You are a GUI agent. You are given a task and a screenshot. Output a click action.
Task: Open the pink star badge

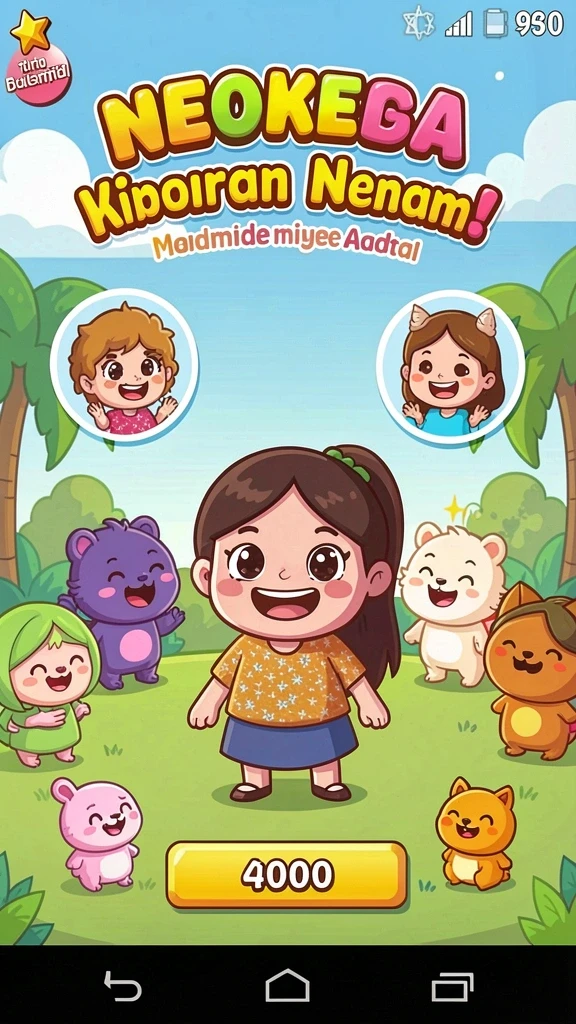(39, 60)
